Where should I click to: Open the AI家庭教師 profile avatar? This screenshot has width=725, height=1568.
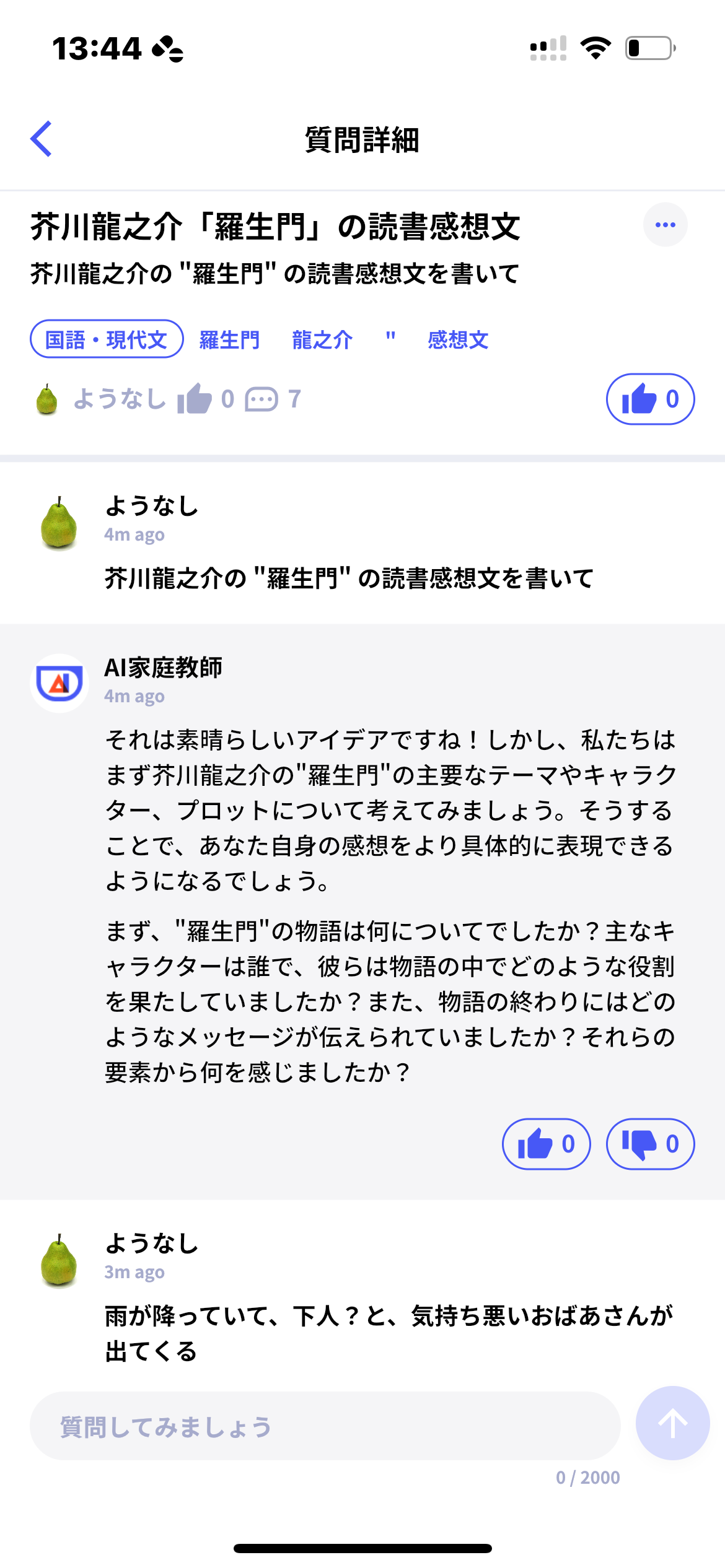pyautogui.click(x=59, y=683)
